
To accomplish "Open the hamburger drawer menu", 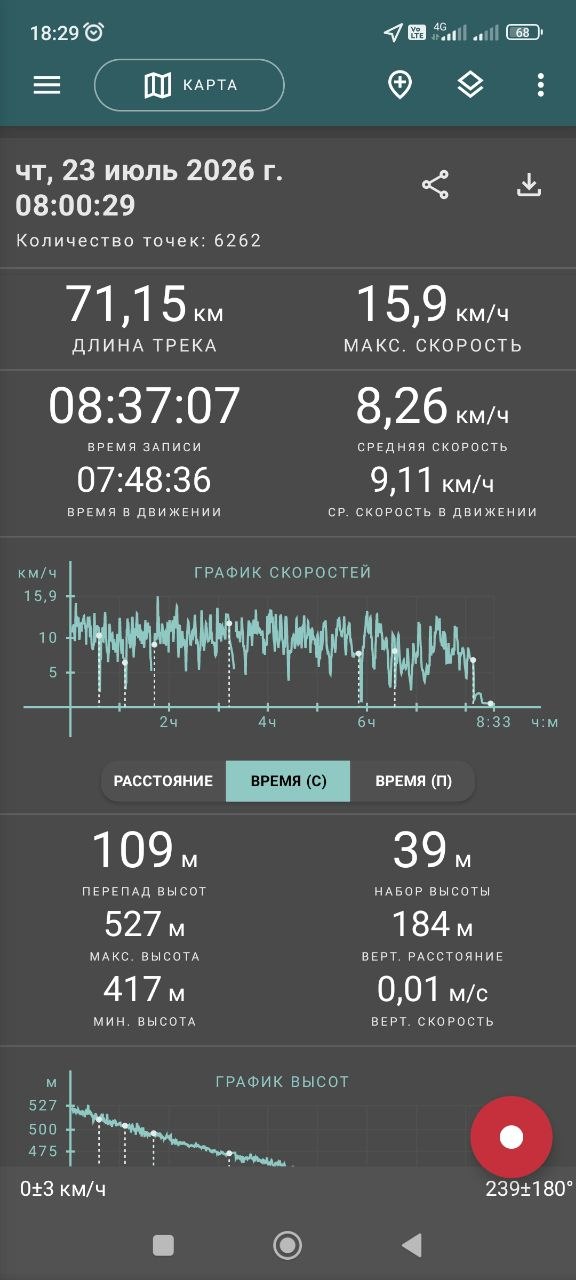I will (x=47, y=85).
